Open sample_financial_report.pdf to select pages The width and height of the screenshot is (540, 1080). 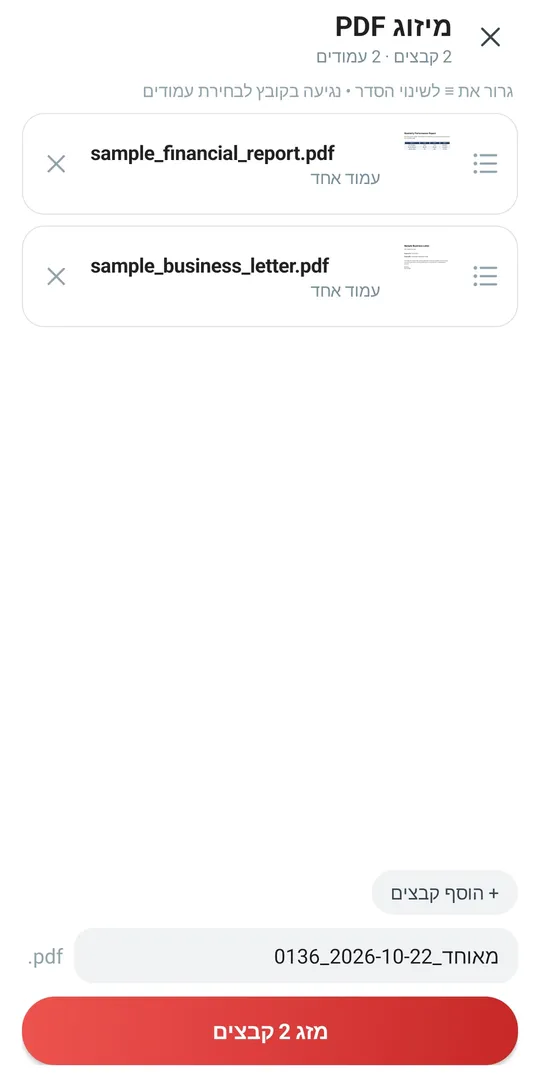point(270,164)
